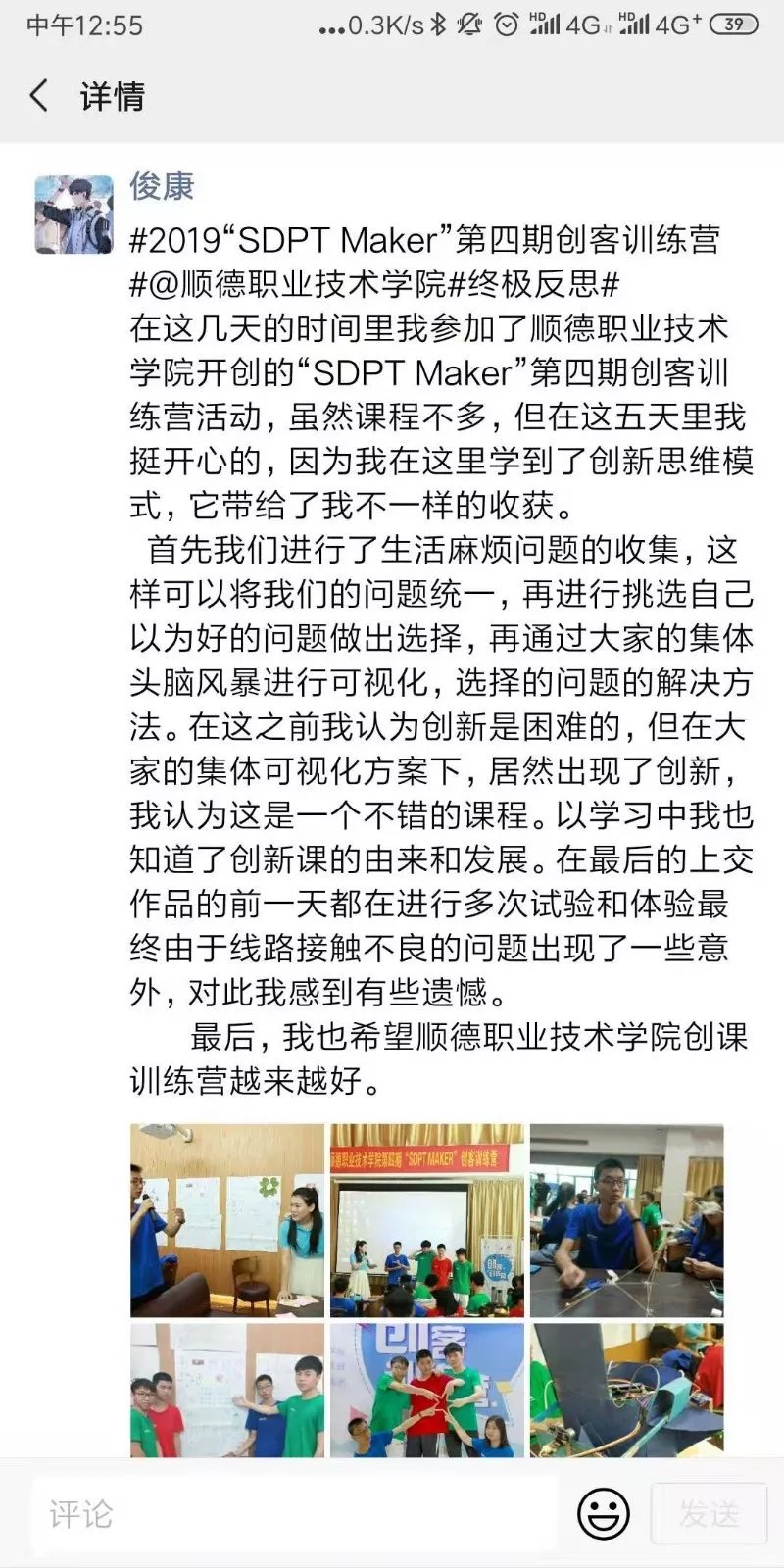This screenshot has width=784, height=1568.
Task: View the photo of the stage with the red banner
Action: pos(427,1220)
